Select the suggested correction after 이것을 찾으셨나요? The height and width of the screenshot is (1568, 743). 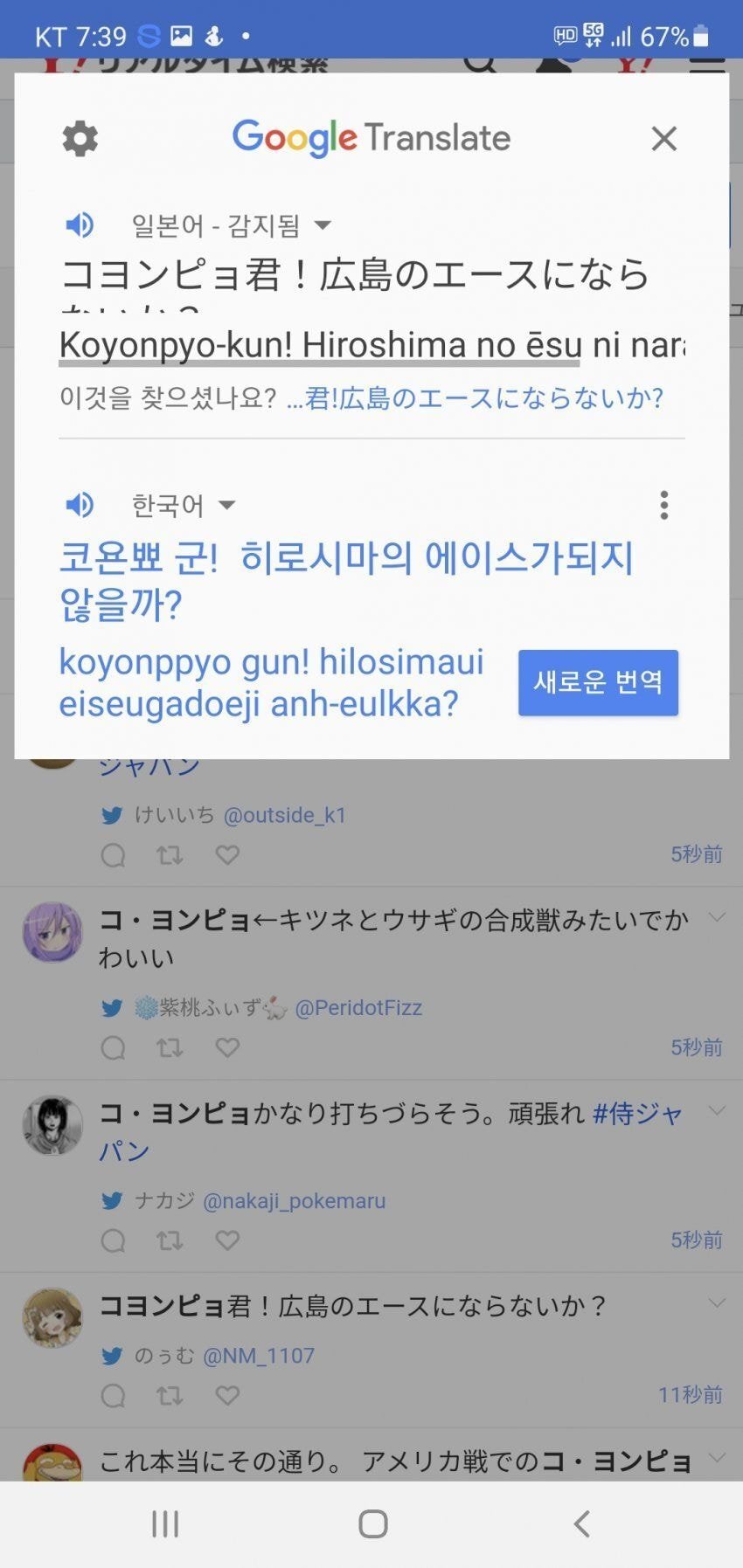click(x=475, y=398)
